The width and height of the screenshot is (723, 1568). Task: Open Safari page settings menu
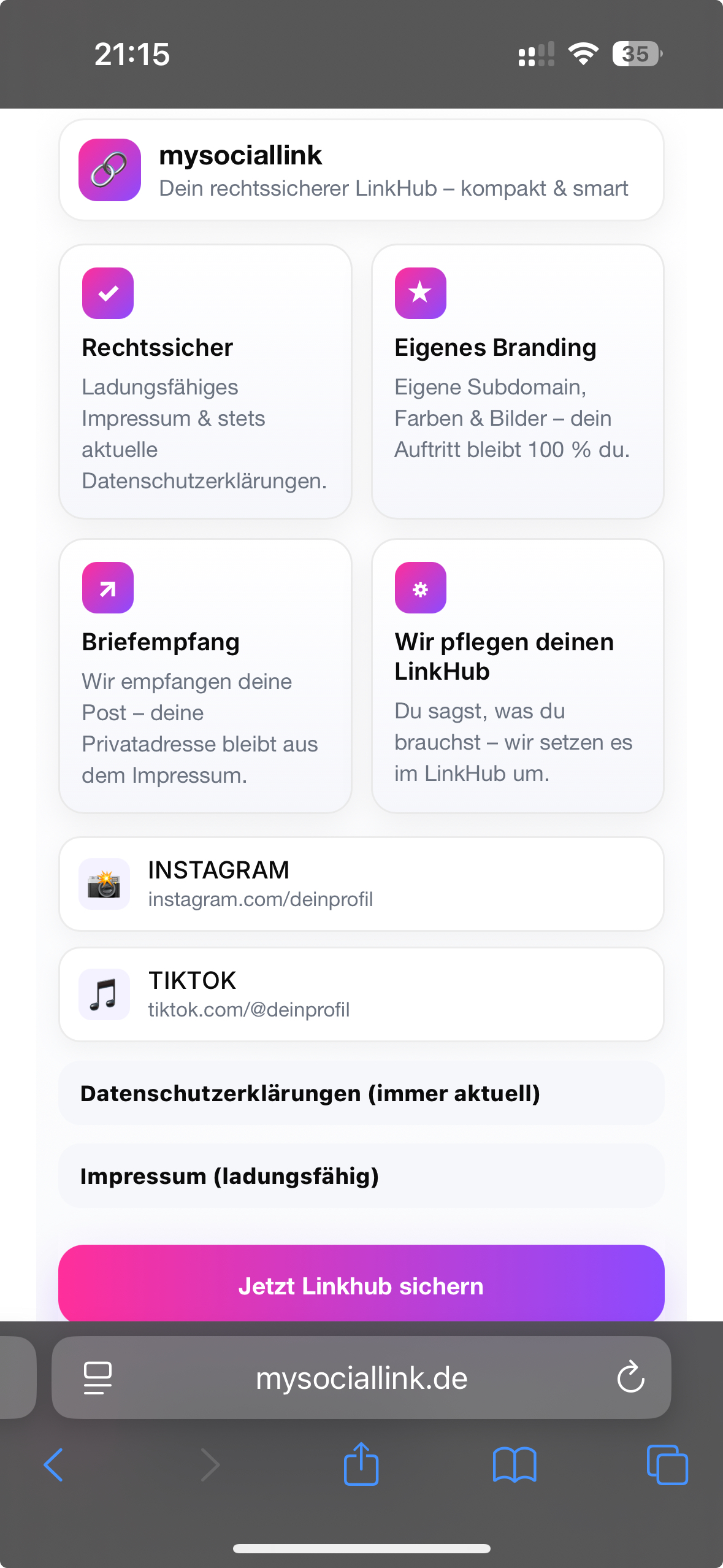tap(98, 1378)
